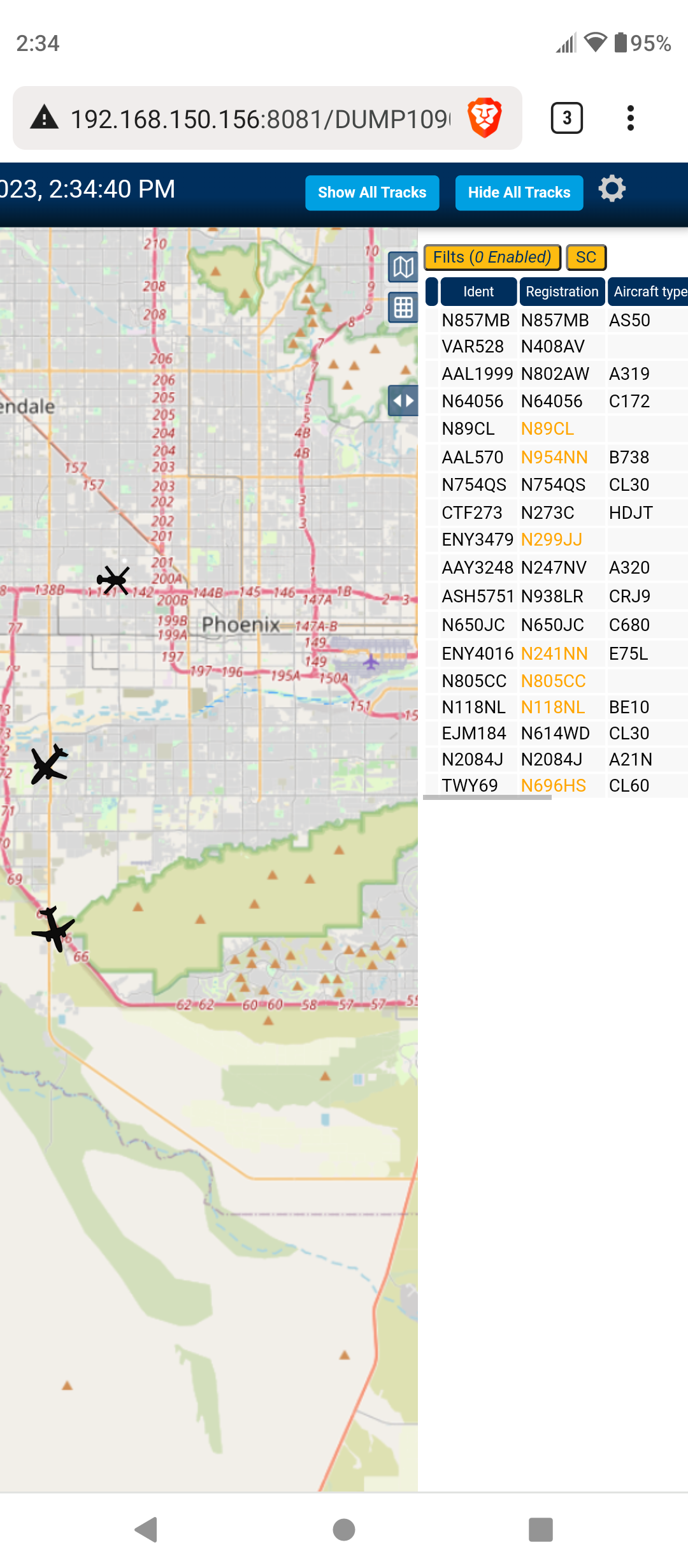This screenshot has width=688, height=1568.
Task: Select the AAL1999 aircraft row
Action: click(557, 374)
